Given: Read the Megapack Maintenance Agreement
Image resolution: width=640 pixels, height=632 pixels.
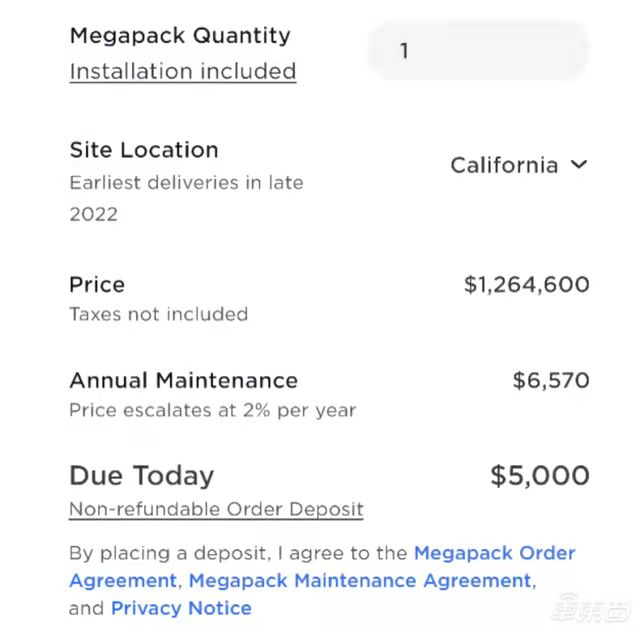Looking at the screenshot, I should coord(360,580).
